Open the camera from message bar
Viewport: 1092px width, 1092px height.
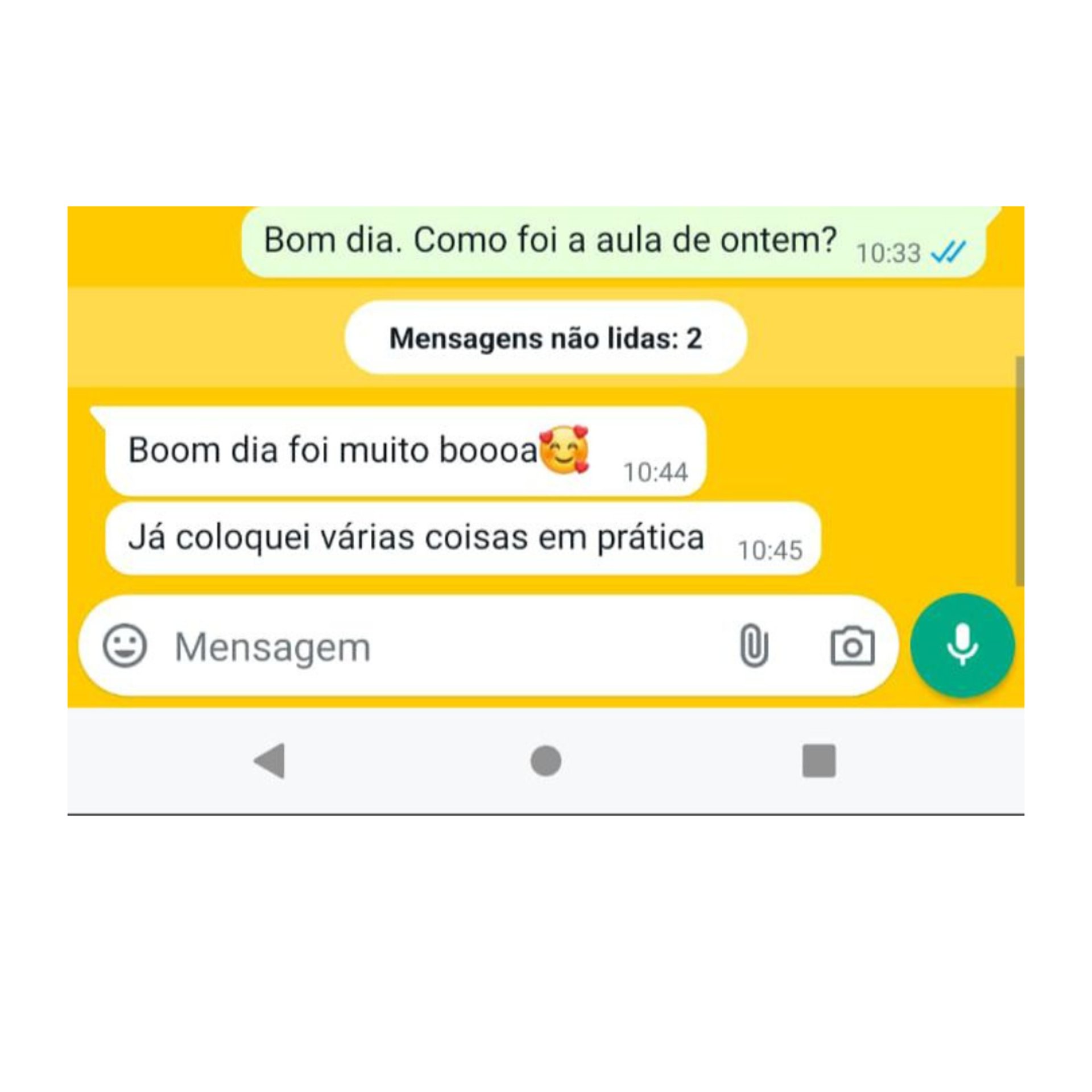coord(852,646)
